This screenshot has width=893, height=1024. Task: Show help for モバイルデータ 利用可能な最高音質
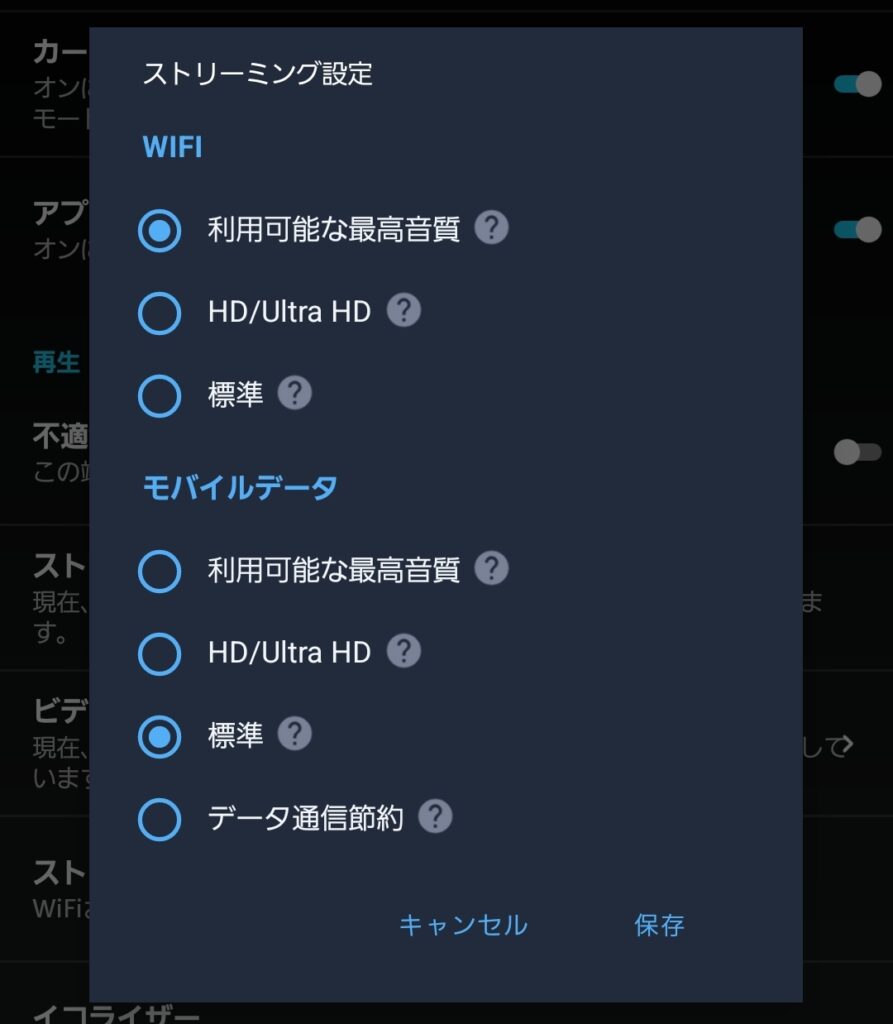(x=491, y=569)
